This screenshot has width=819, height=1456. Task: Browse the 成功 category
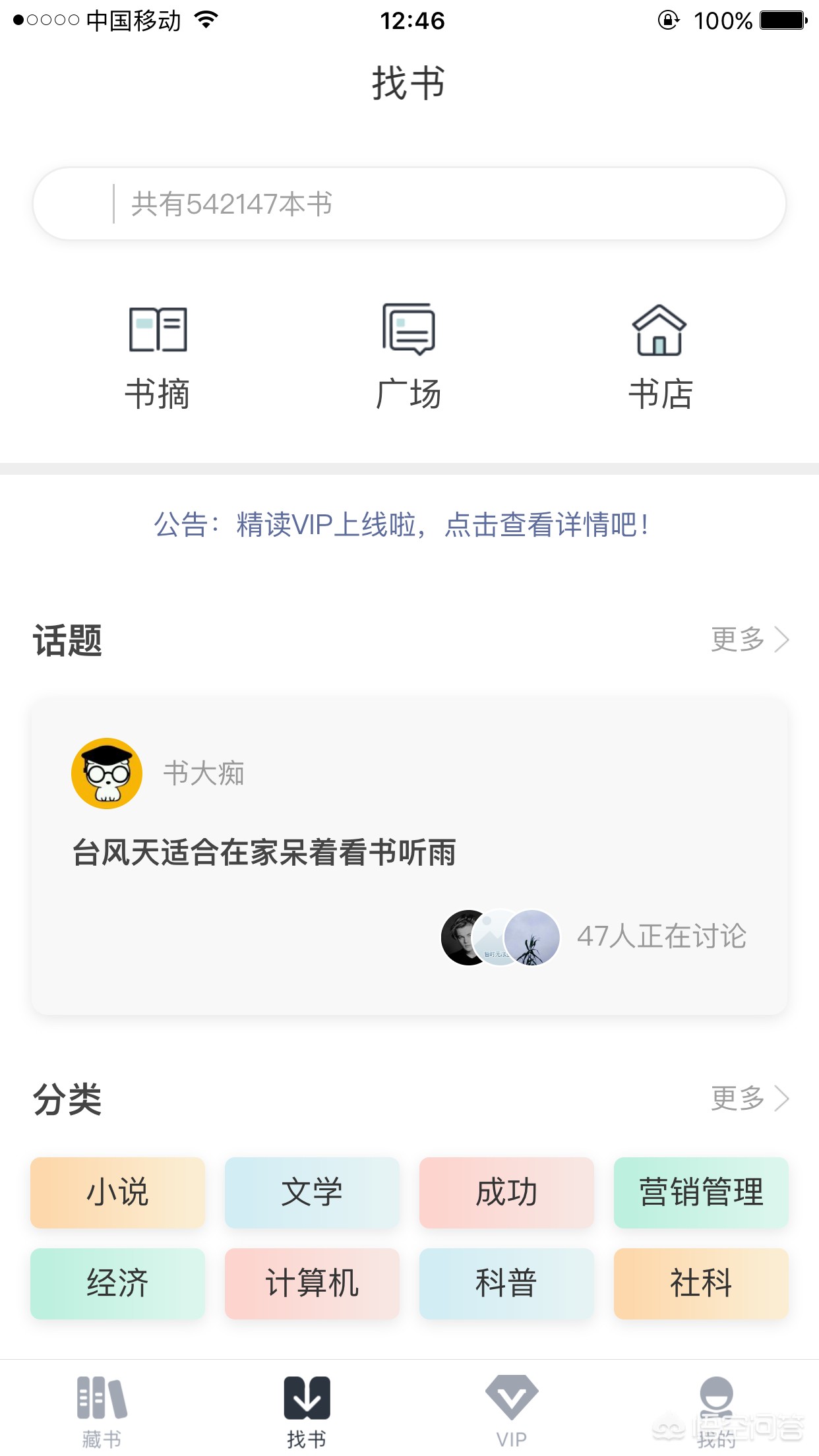coord(506,1192)
